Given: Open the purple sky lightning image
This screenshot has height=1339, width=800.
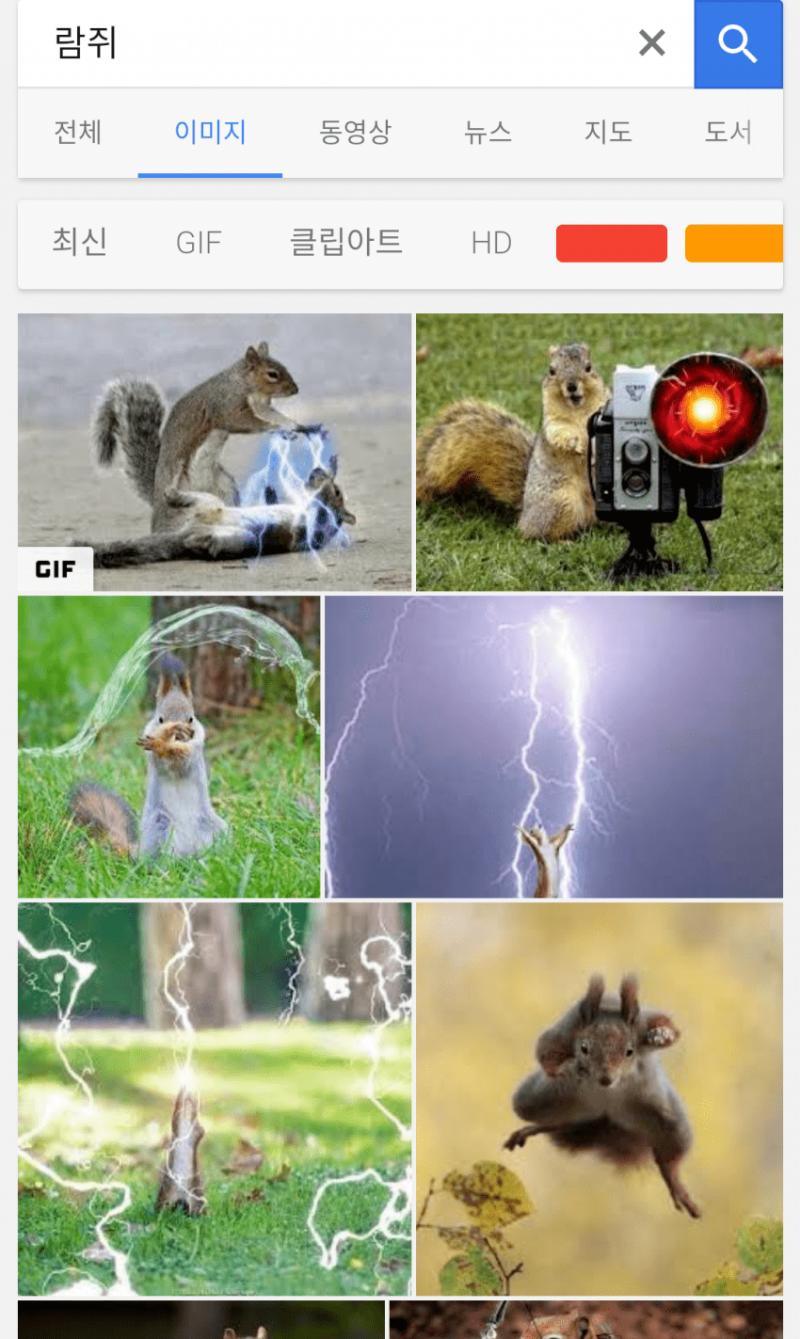Looking at the screenshot, I should click(553, 747).
